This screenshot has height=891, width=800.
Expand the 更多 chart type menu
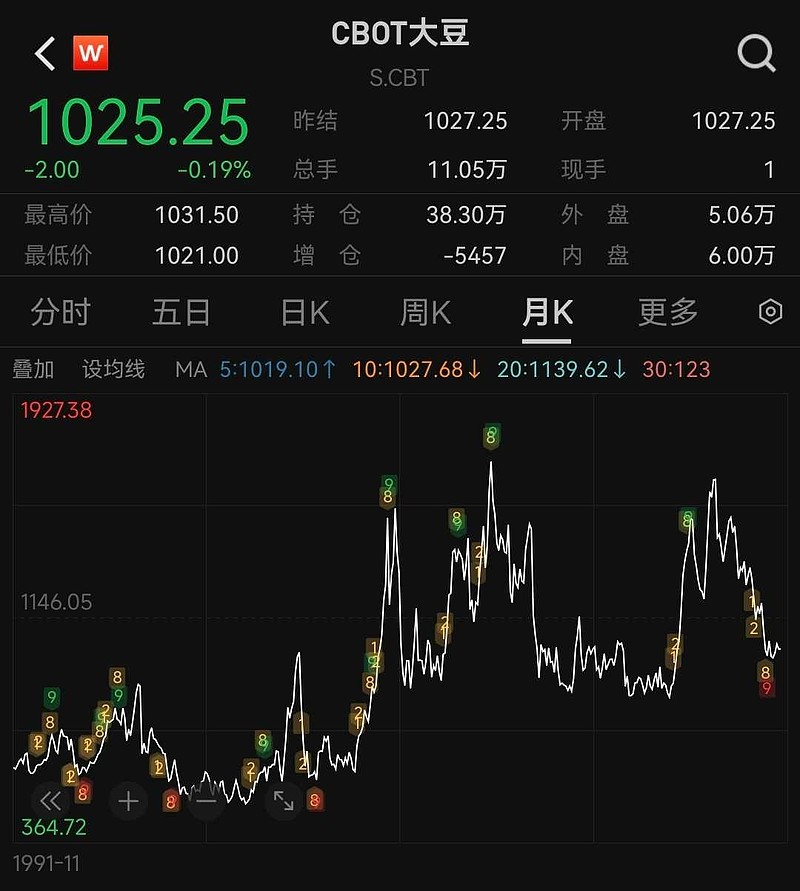tap(665, 312)
